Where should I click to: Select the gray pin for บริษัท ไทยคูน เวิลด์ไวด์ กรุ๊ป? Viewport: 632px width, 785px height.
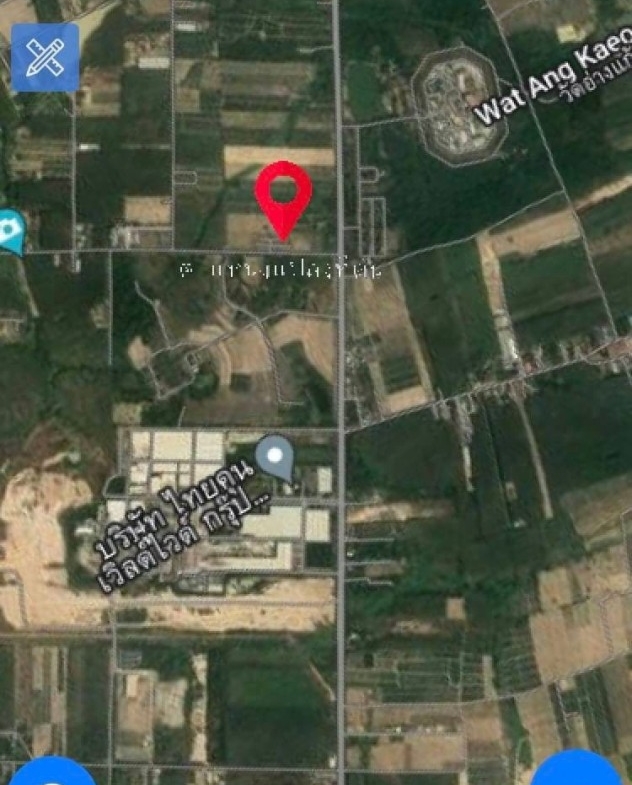pos(274,456)
